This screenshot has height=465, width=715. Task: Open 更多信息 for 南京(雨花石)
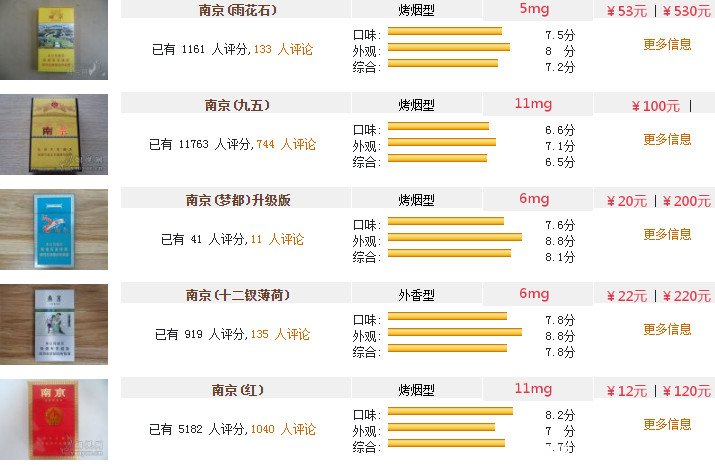coord(667,44)
